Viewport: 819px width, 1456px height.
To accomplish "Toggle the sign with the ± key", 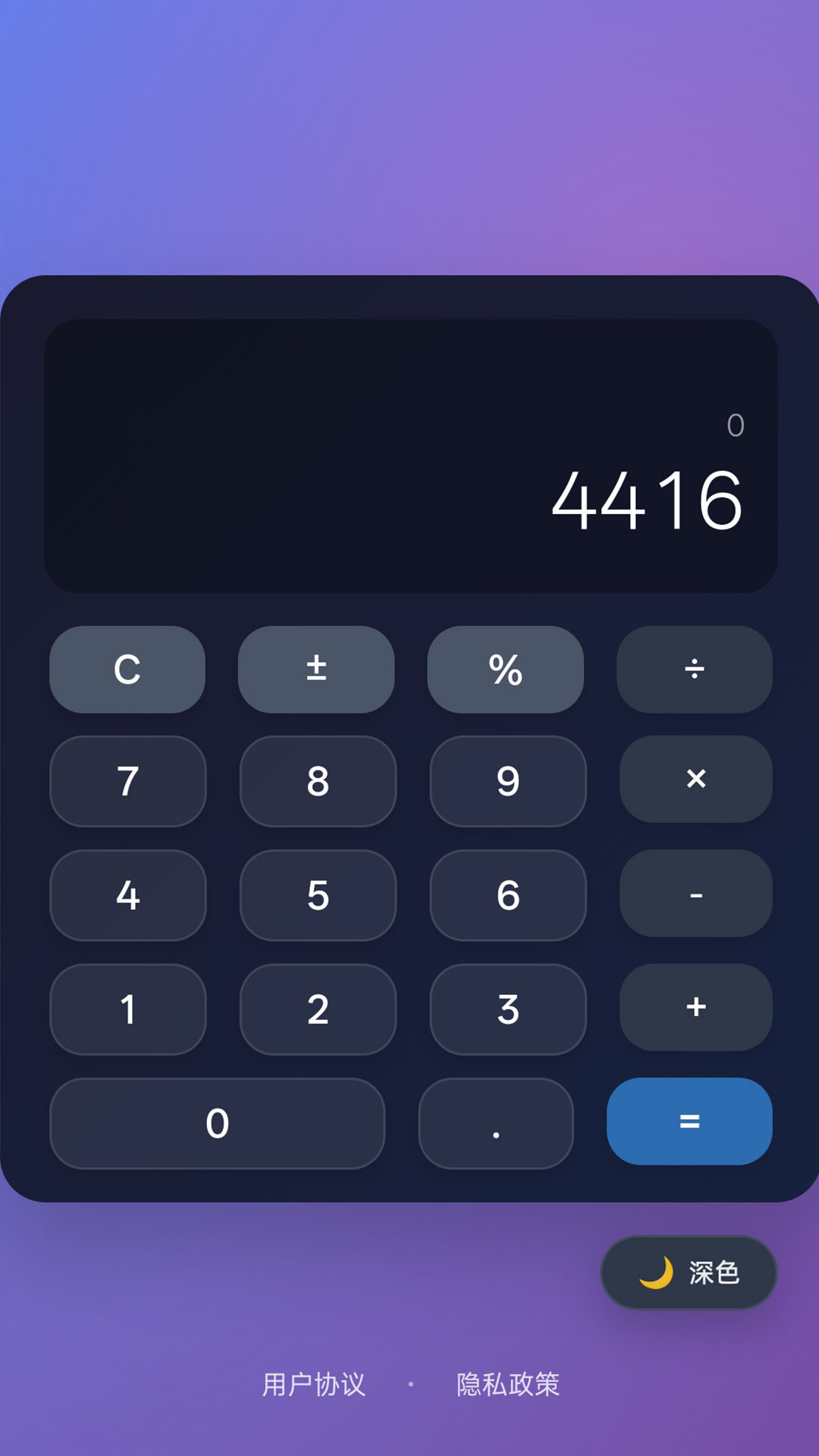I will tap(316, 670).
